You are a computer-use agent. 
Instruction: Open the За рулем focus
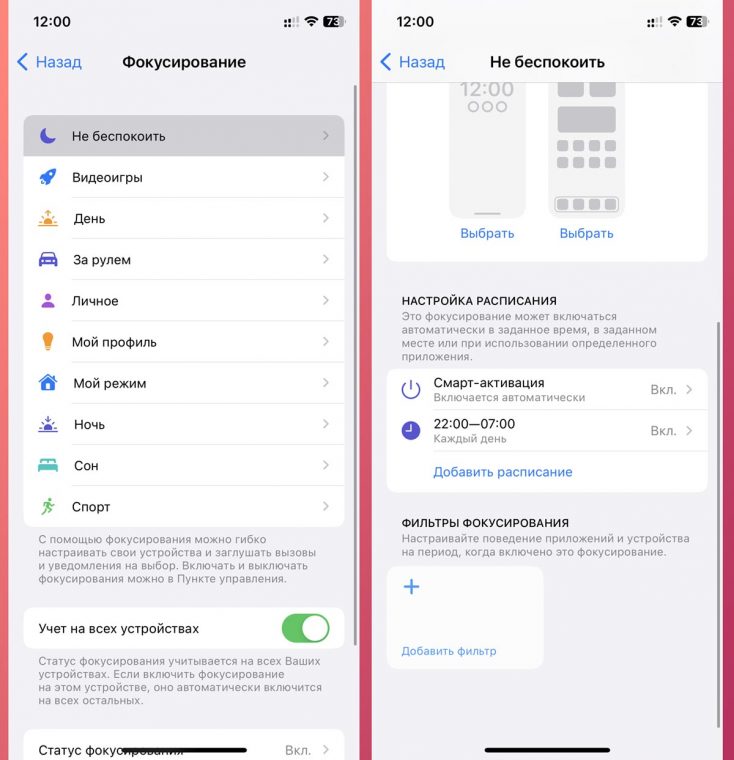click(184, 260)
